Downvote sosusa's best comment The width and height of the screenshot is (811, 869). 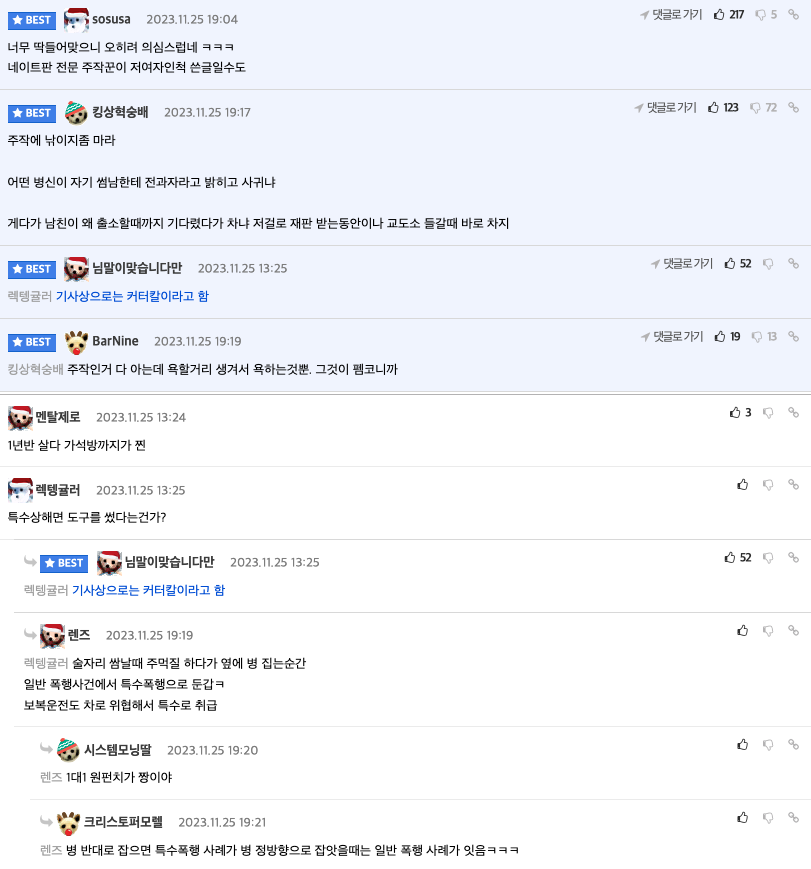tap(761, 15)
